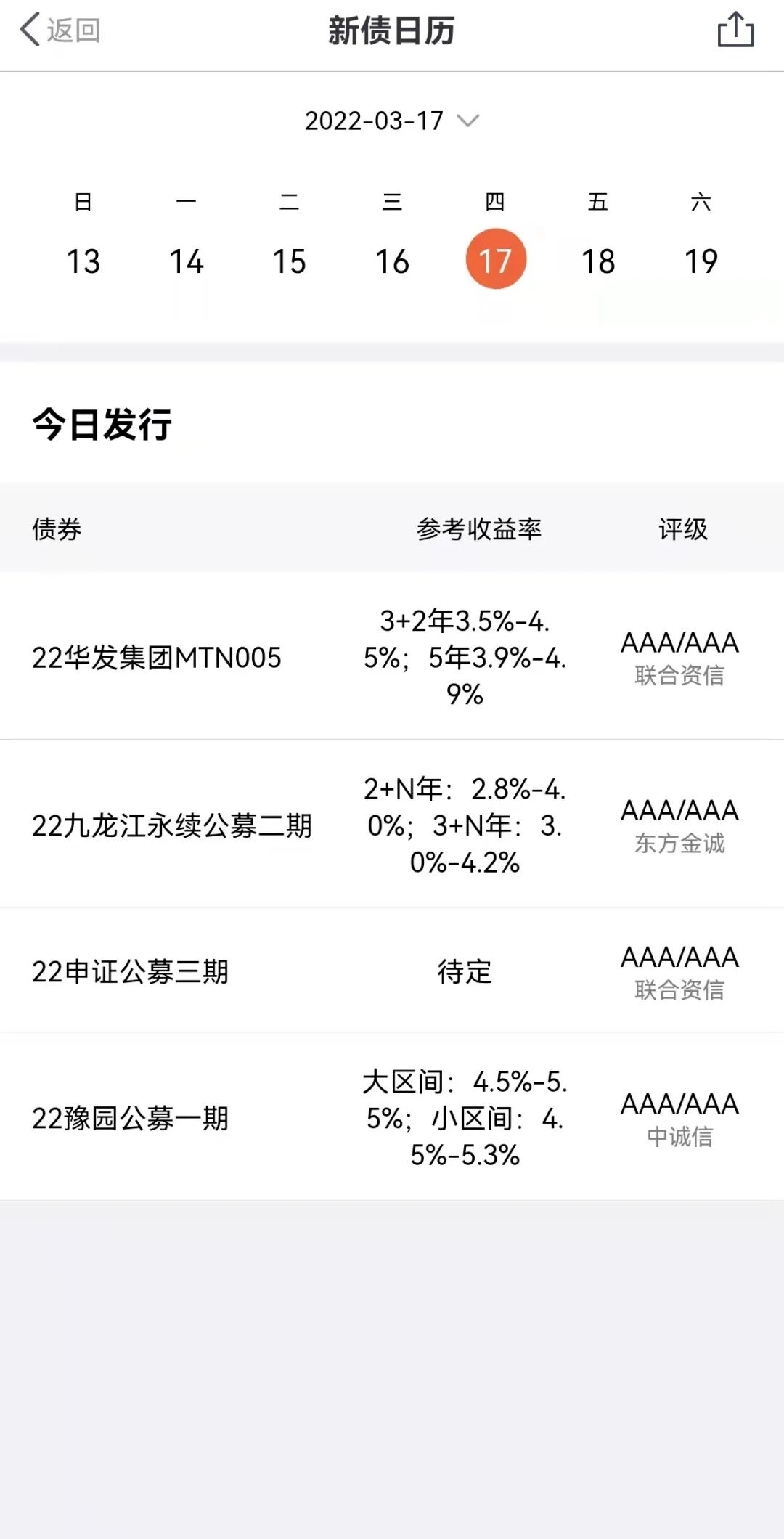The width and height of the screenshot is (784, 1539).
Task: Select date 16 in the week row
Action: coord(392,261)
